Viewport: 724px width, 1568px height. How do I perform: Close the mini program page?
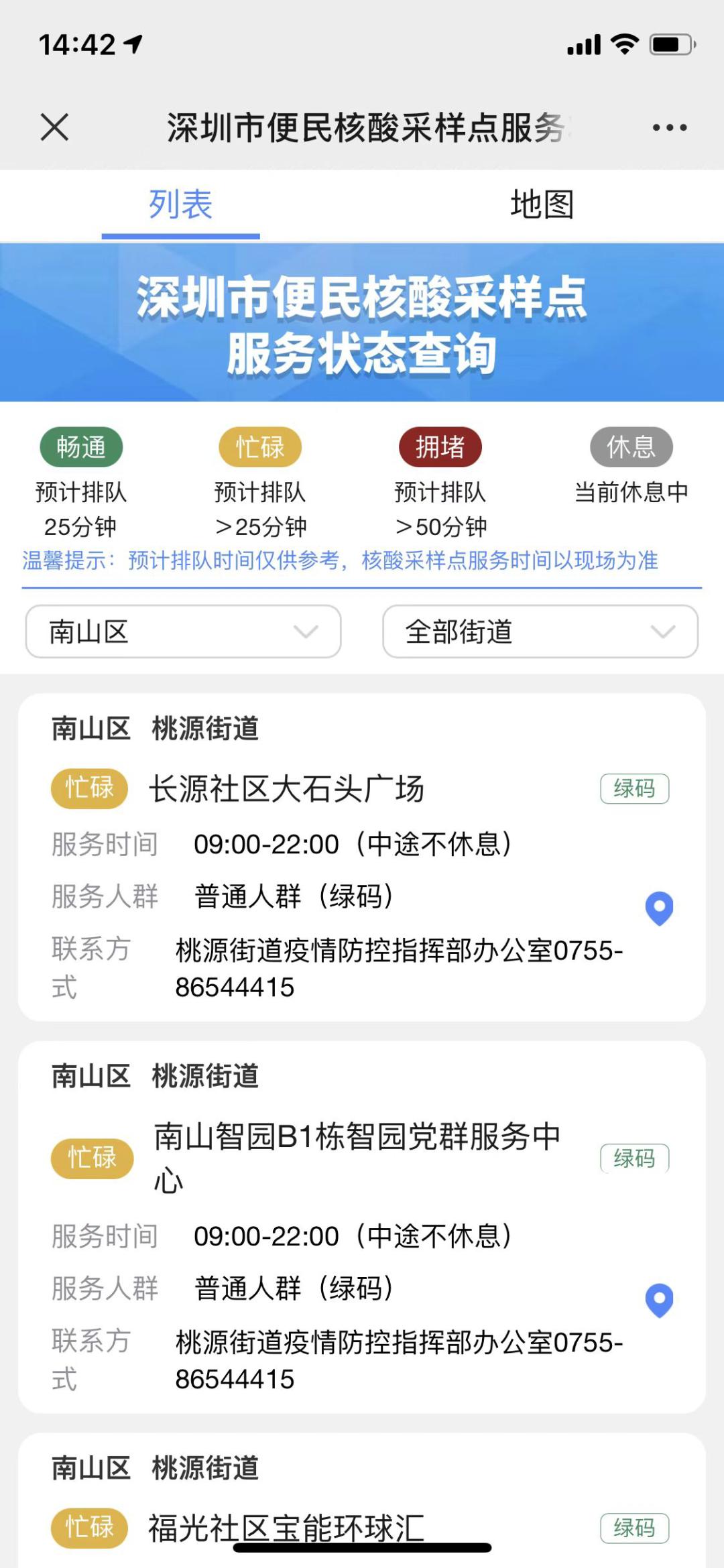coord(54,127)
